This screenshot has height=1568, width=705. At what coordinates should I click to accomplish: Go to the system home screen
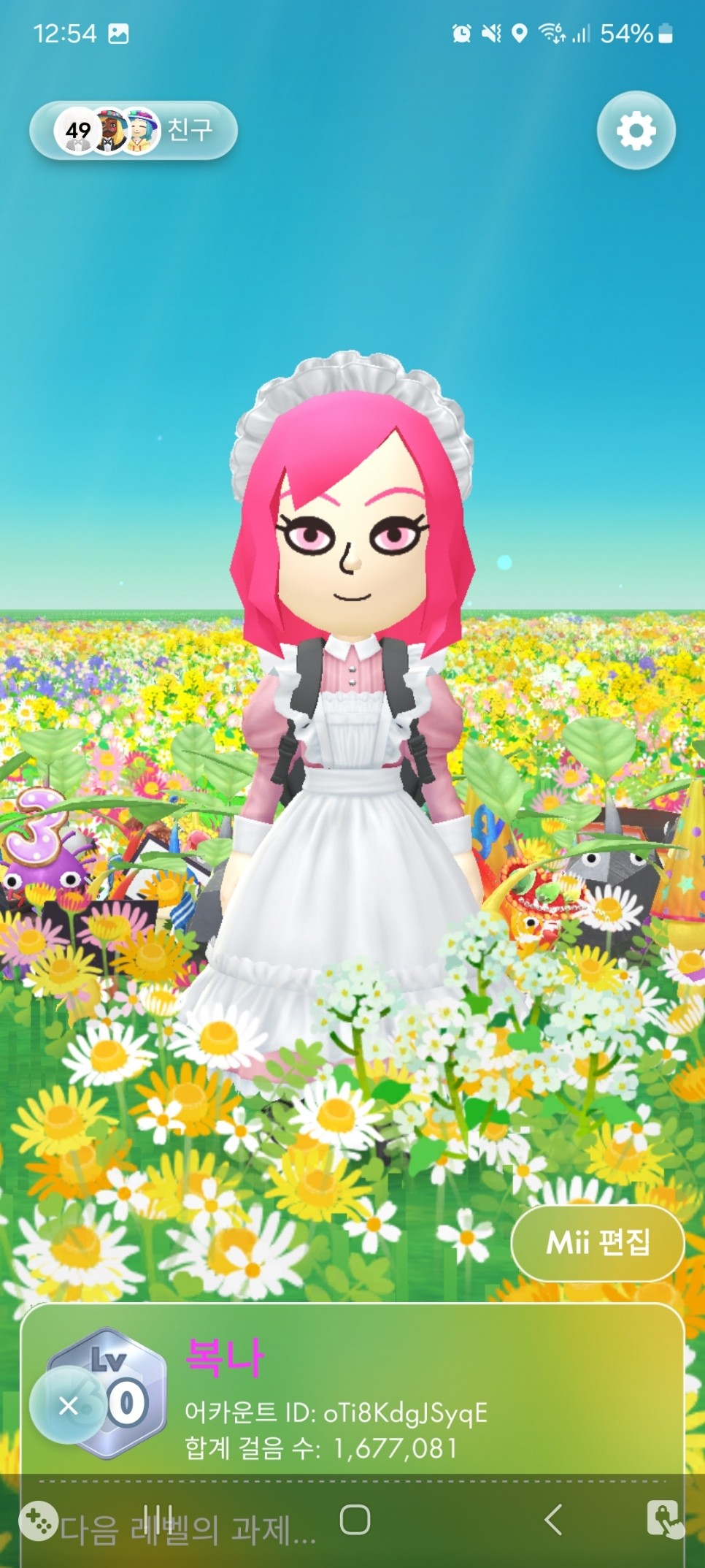click(355, 1520)
